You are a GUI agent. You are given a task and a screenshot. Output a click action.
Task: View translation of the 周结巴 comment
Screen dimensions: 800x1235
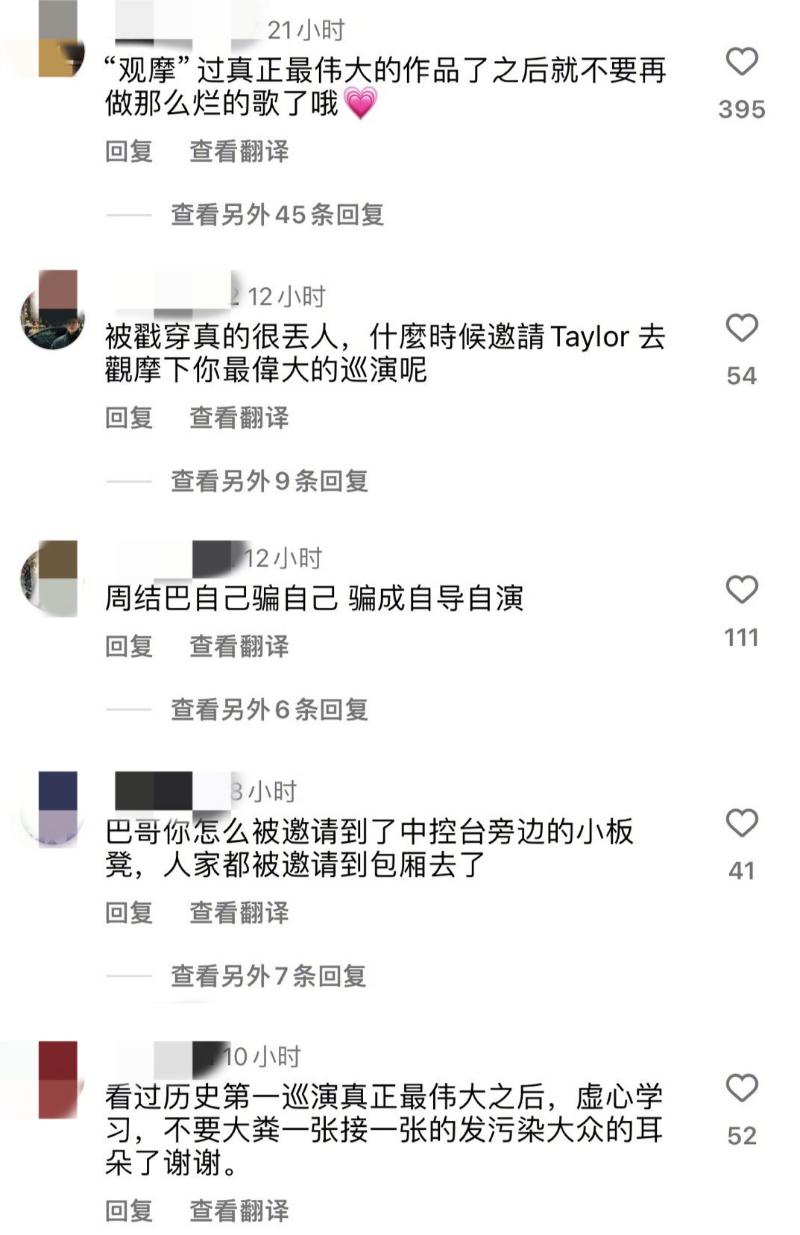coord(239,646)
